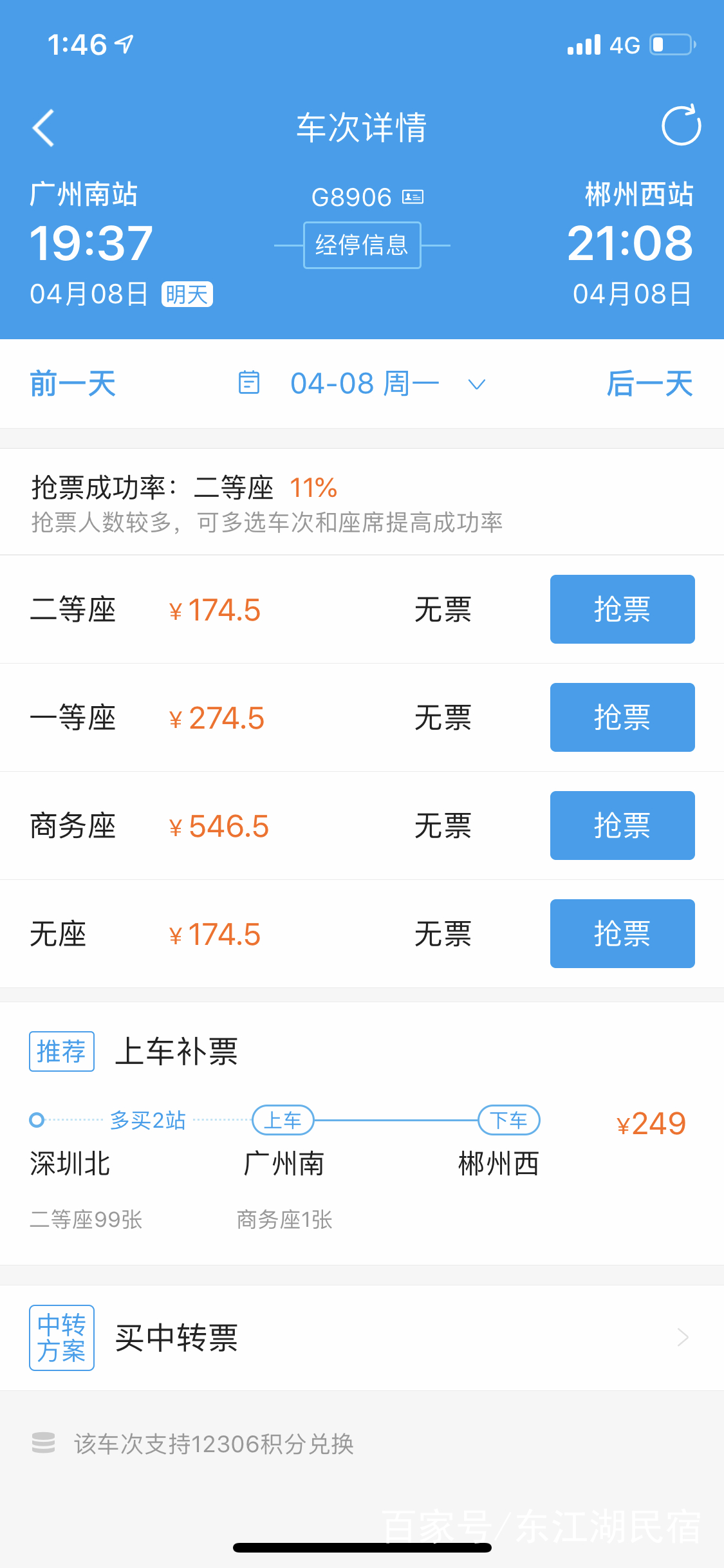Go to the next day 后一天
The height and width of the screenshot is (1568, 724).
point(650,384)
